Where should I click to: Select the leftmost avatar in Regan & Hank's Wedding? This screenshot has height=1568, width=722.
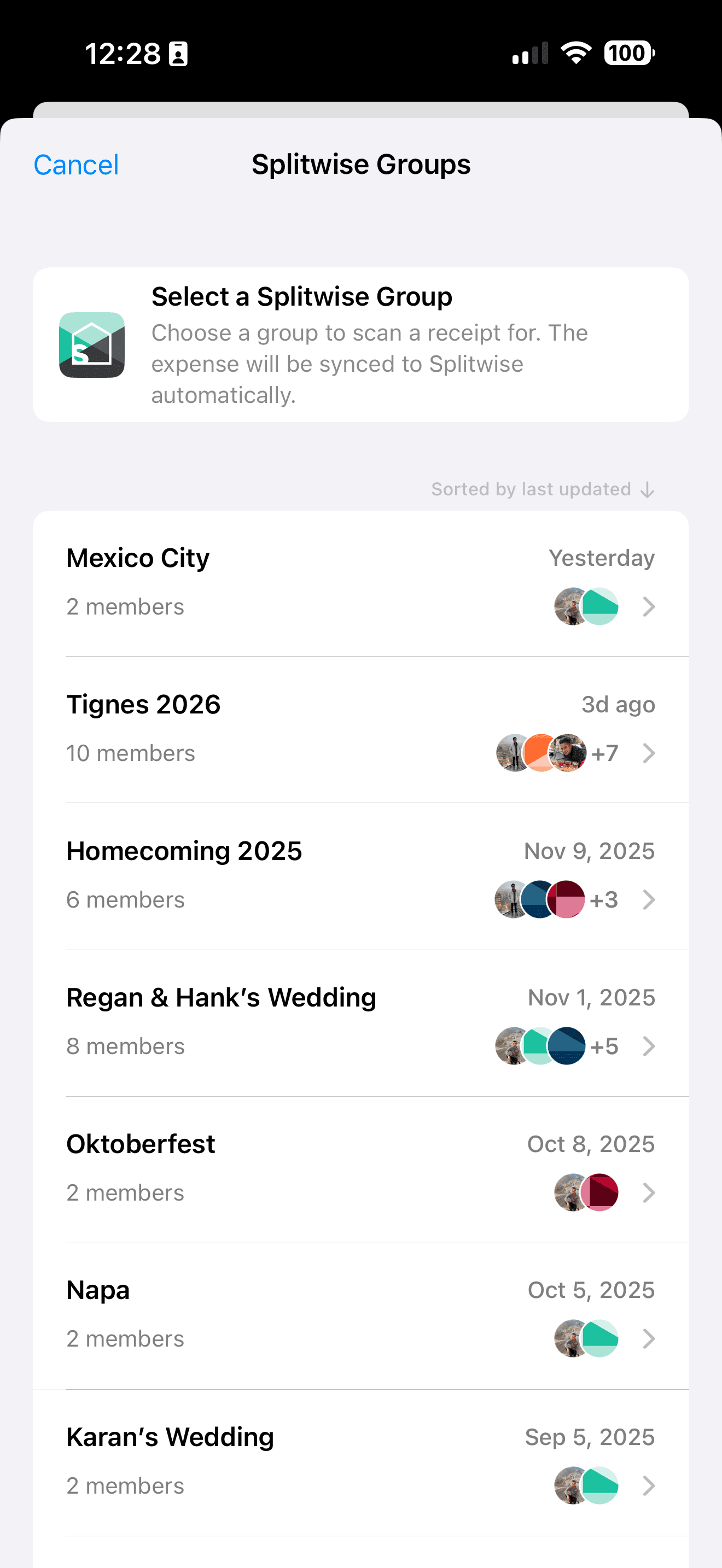(511, 1046)
